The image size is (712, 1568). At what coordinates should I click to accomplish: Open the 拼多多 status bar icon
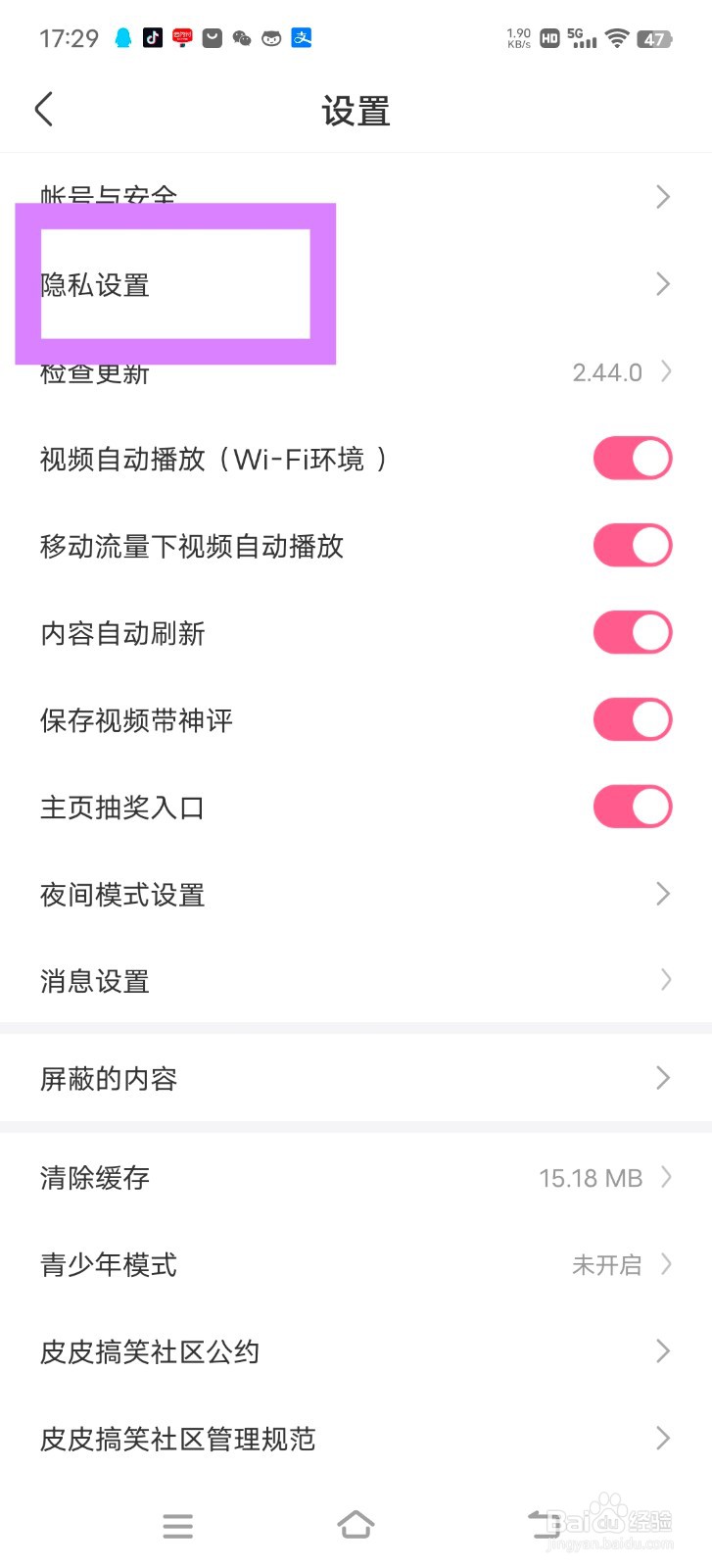[182, 37]
